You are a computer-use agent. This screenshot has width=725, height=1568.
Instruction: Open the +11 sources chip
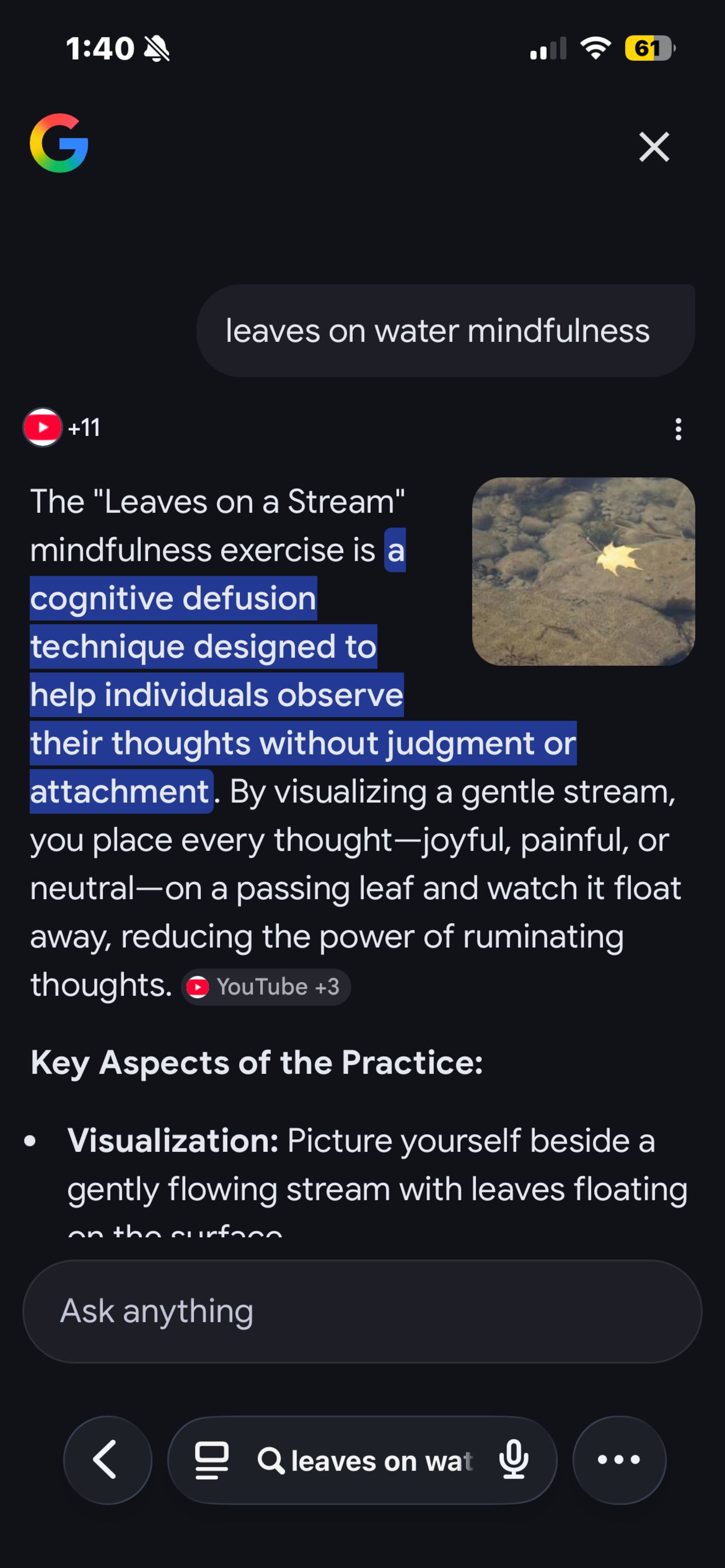click(62, 428)
